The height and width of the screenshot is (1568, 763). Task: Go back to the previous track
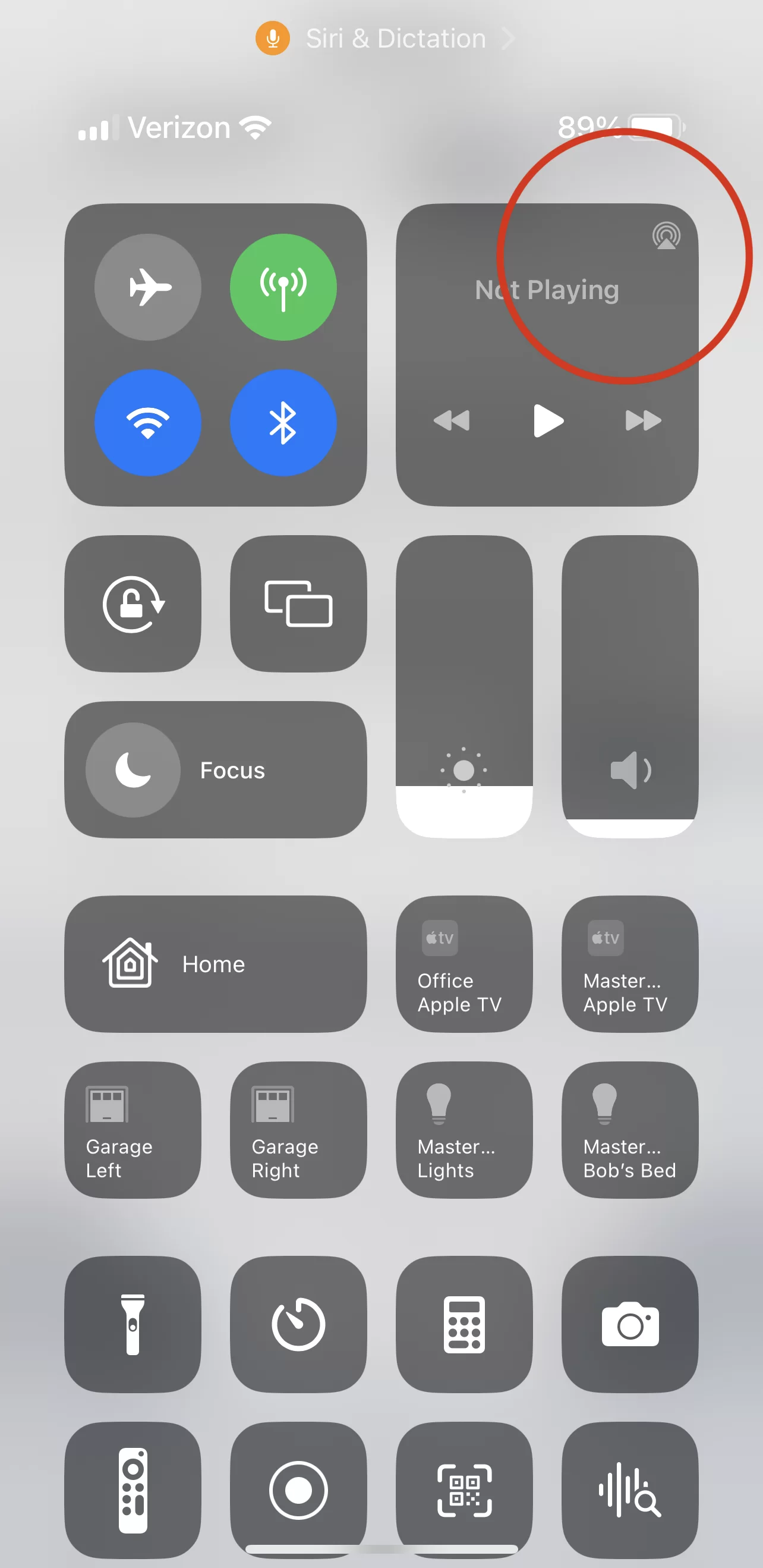(452, 420)
